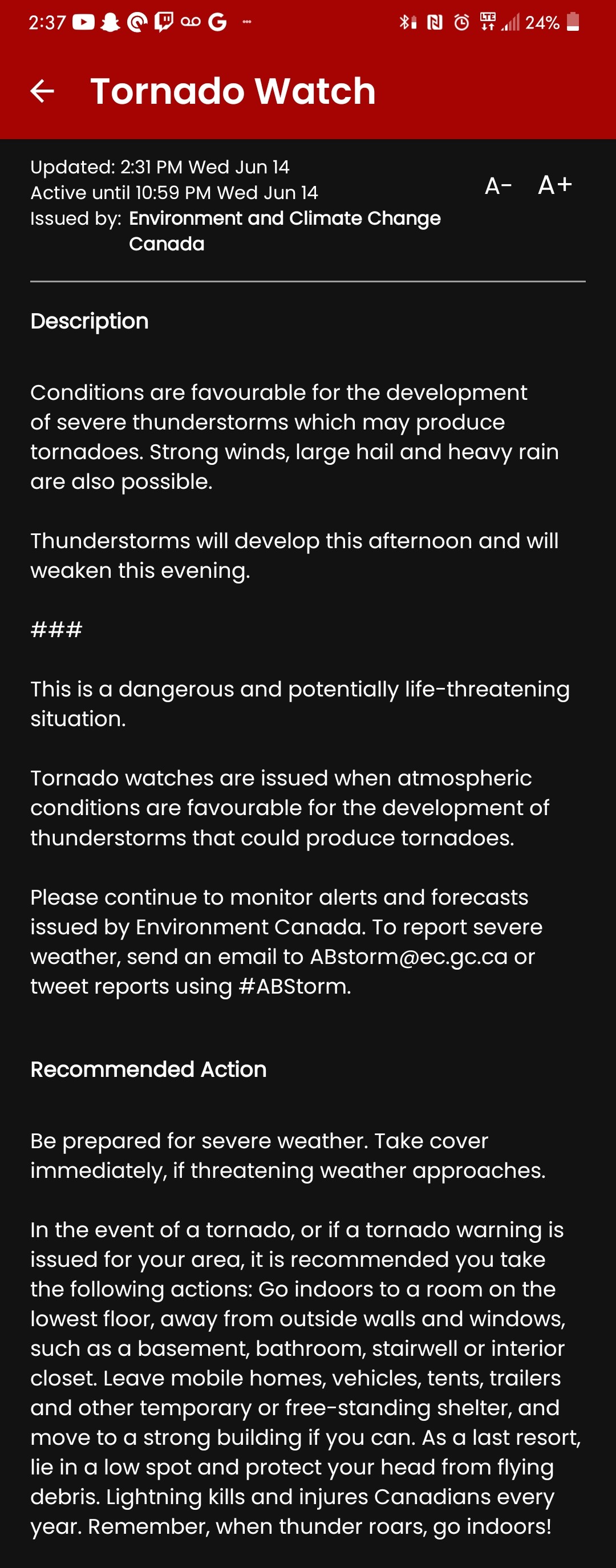616x1568 pixels.
Task: Decrease text size with A-
Action: tap(497, 185)
